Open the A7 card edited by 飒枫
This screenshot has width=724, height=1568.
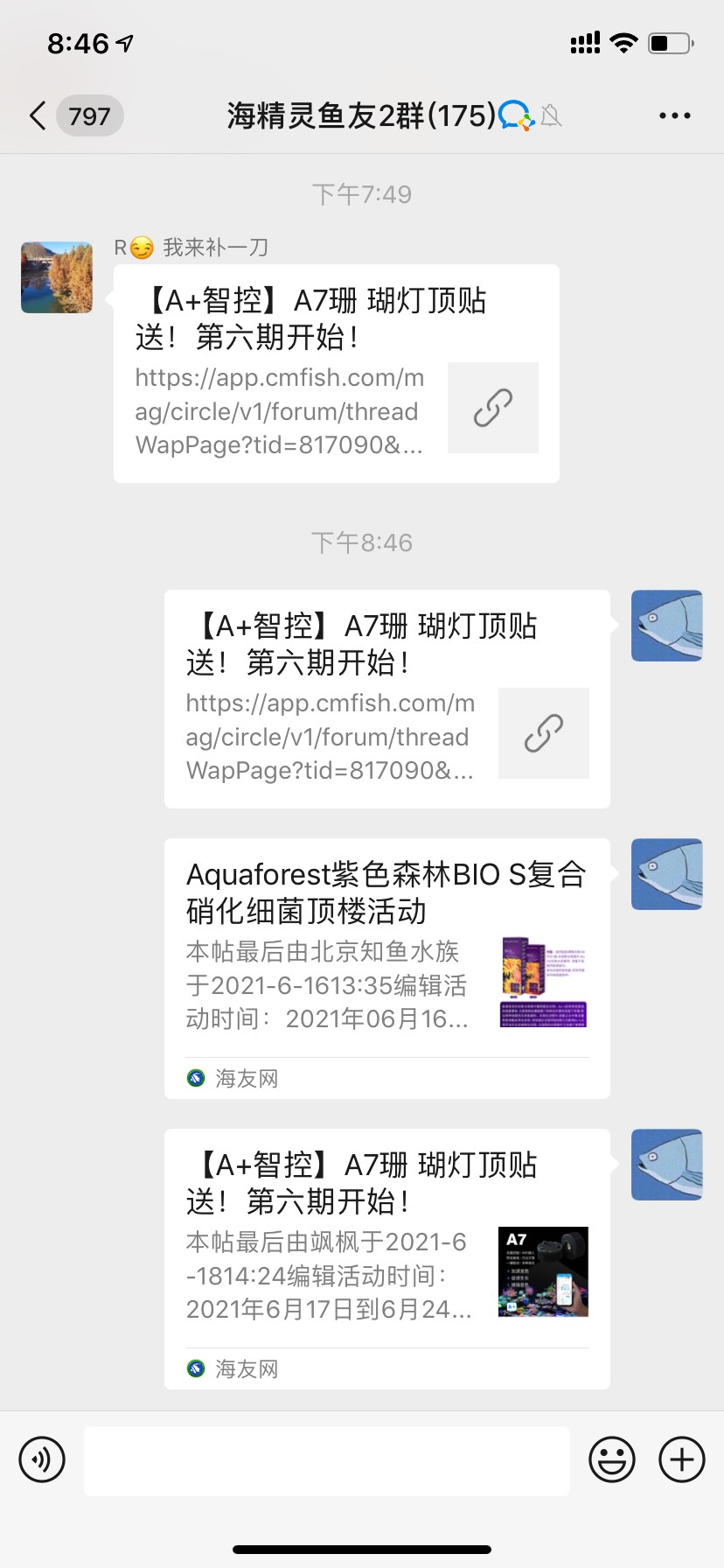click(386, 1258)
